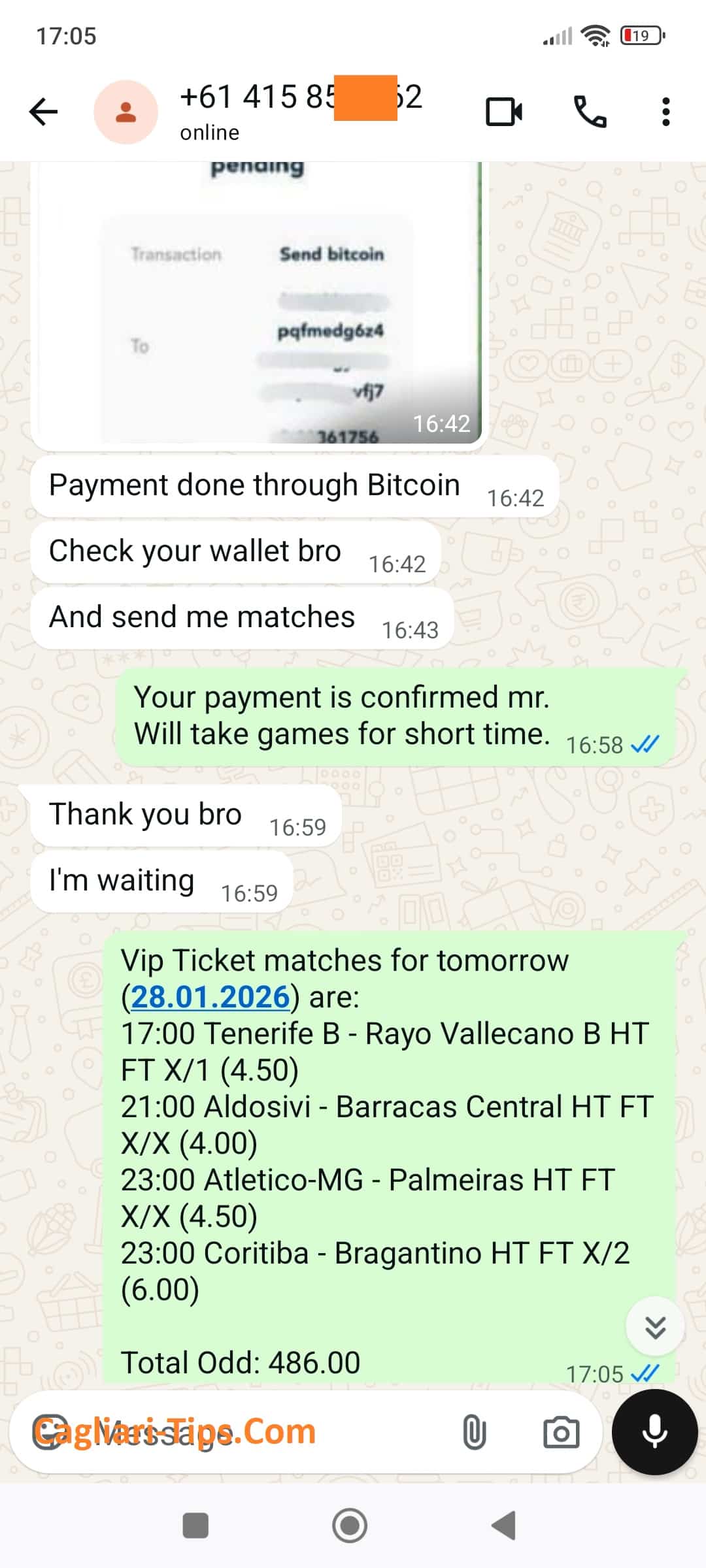Image resolution: width=706 pixels, height=1568 pixels.
Task: Record a voice message
Action: point(654,1433)
